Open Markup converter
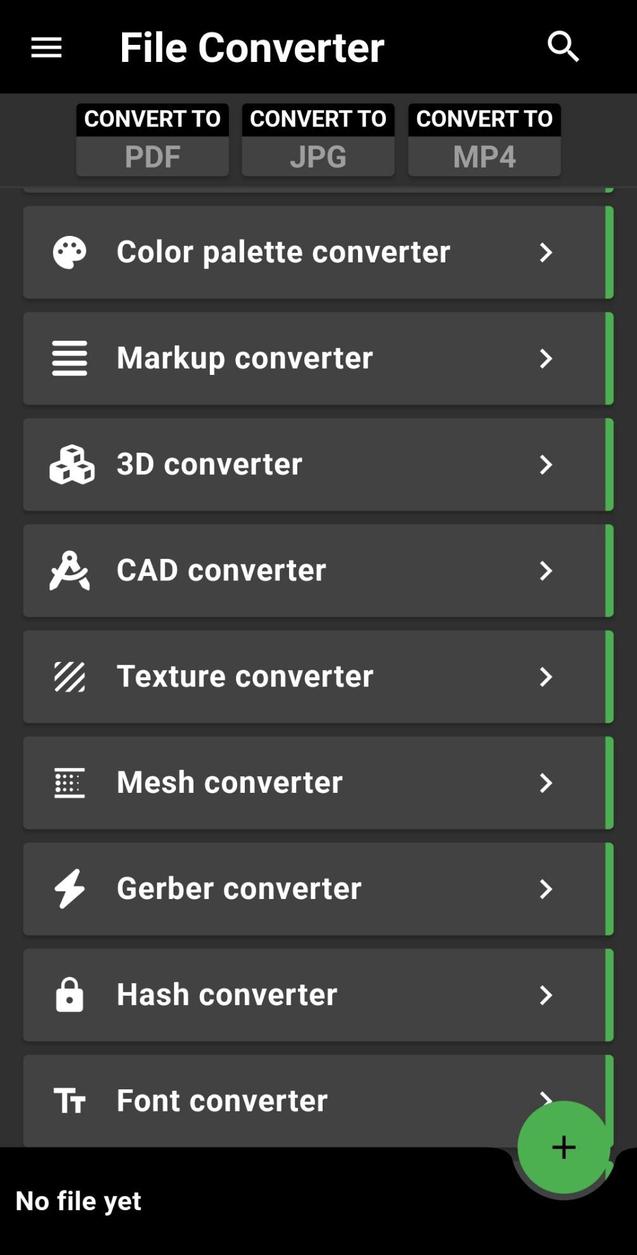Viewport: 637px width, 1255px height. [316, 358]
